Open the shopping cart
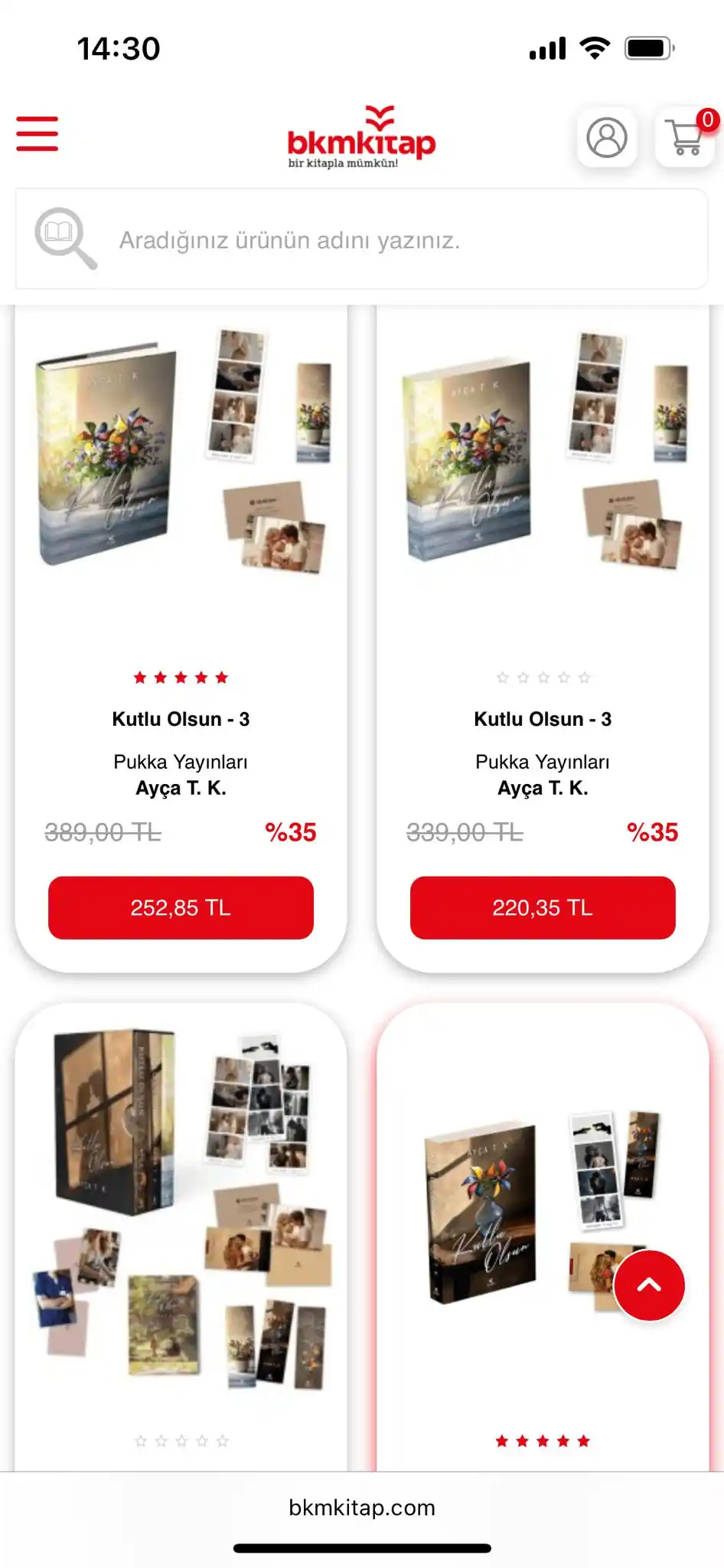724x1568 pixels. tap(685, 138)
